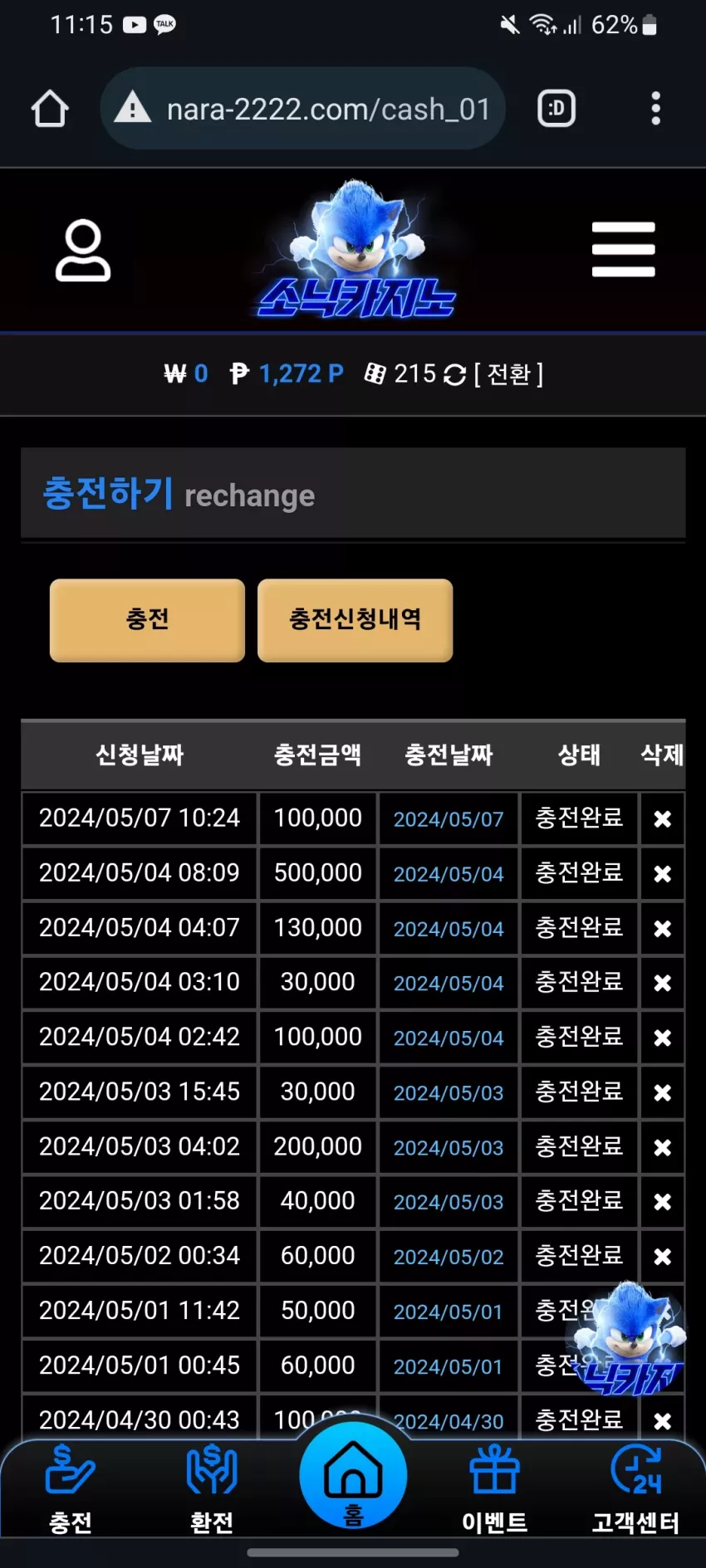
Task: Delete the 2024/05/03 15:45 entry
Action: coord(662,1093)
